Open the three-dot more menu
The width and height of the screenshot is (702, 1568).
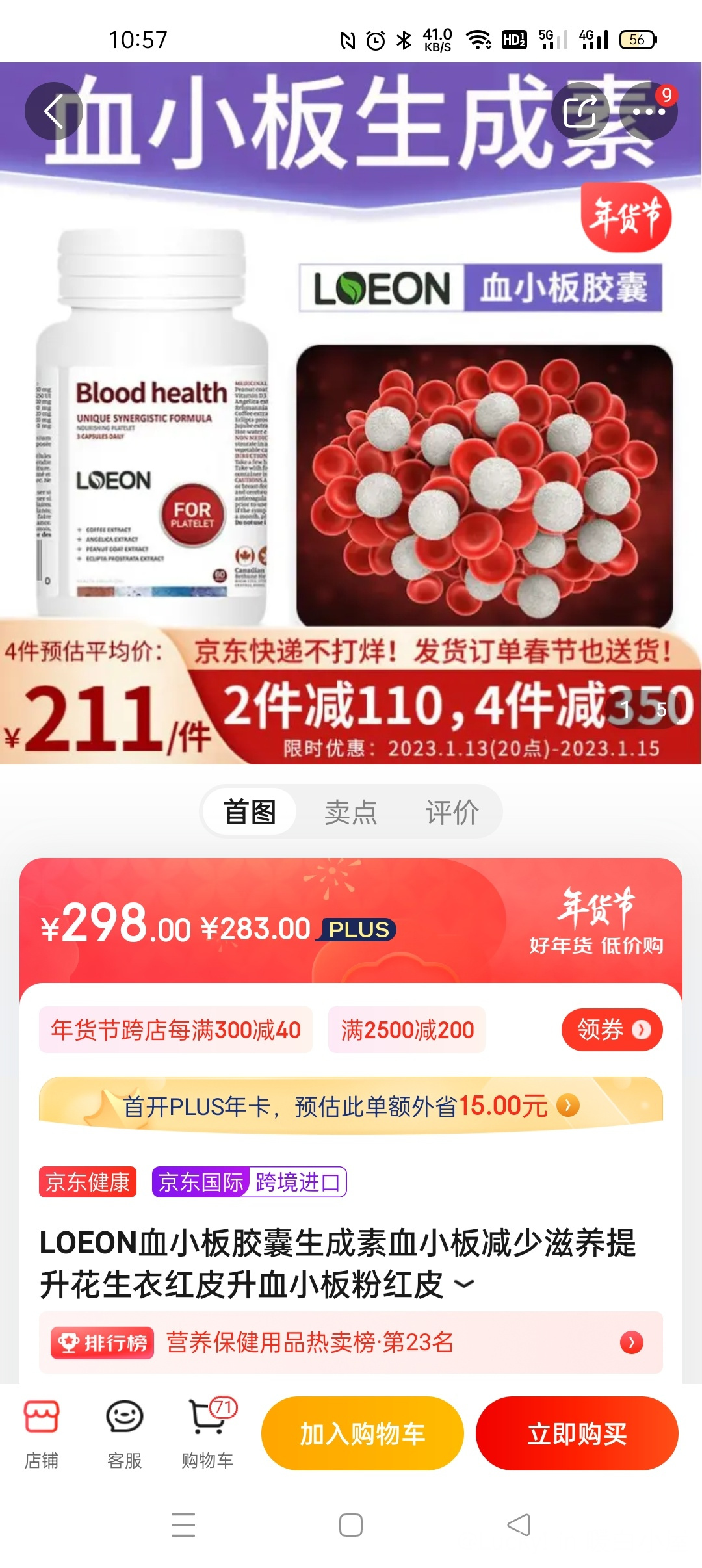[x=648, y=111]
